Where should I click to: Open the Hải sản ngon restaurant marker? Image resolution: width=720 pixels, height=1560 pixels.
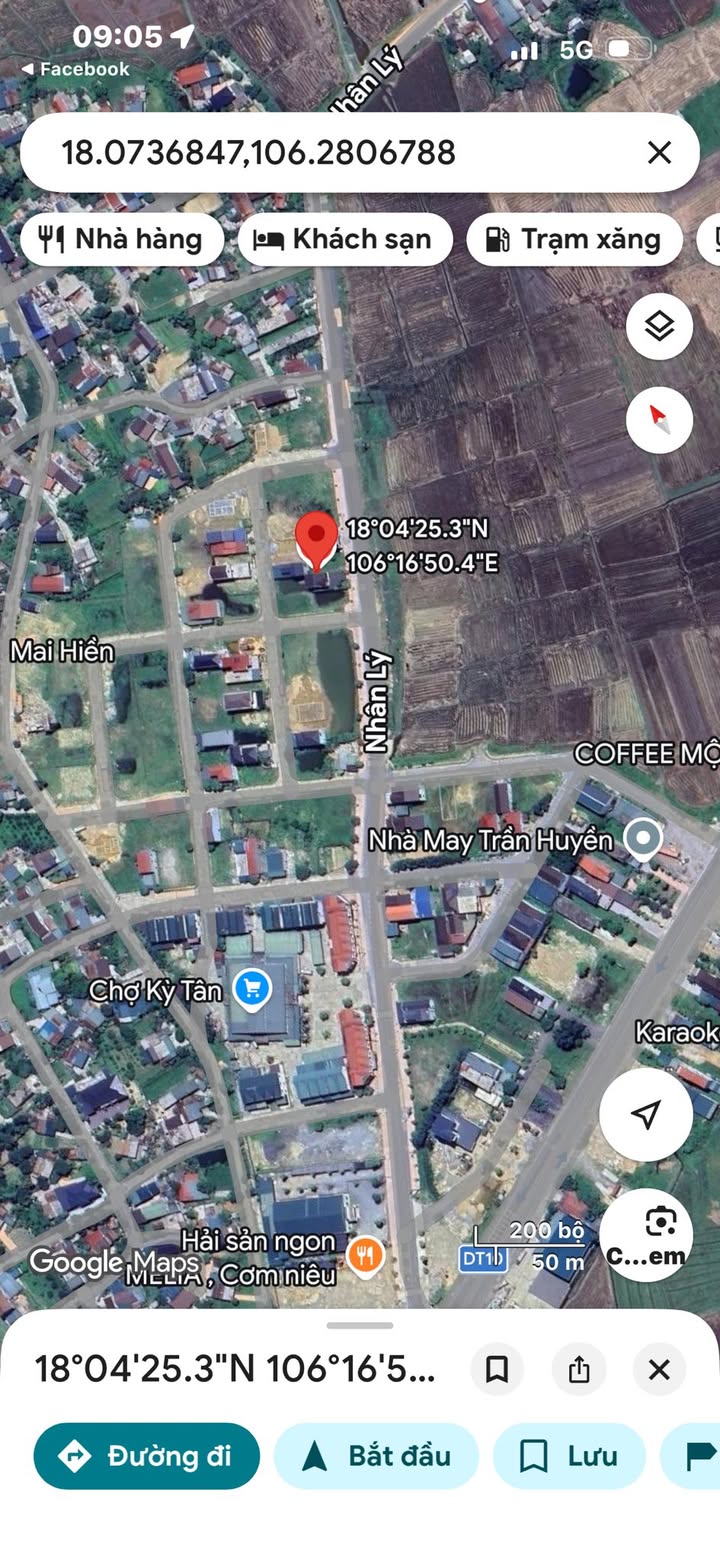pos(365,1253)
